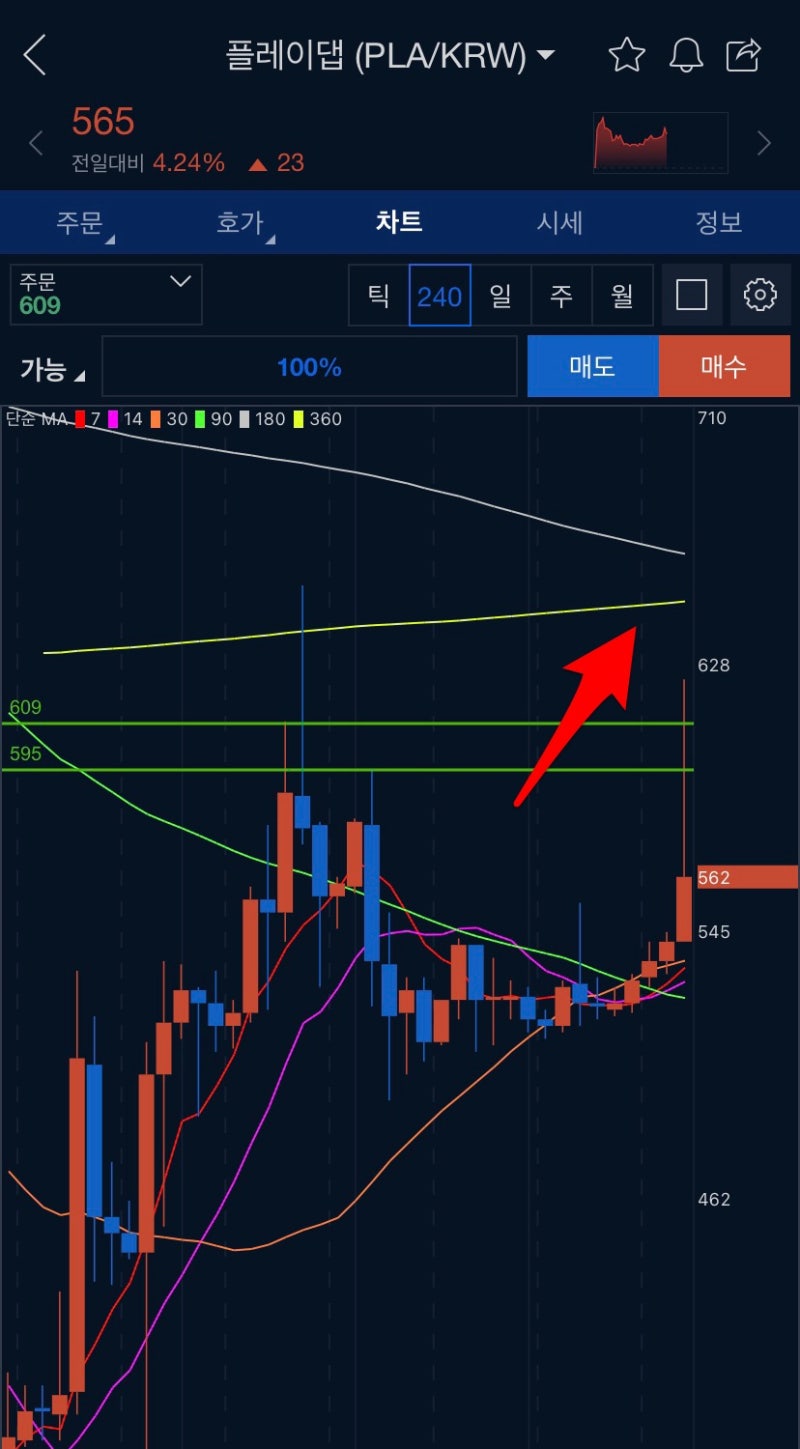Go back with the top-left arrow
This screenshot has width=800, height=1449.
coord(35,55)
